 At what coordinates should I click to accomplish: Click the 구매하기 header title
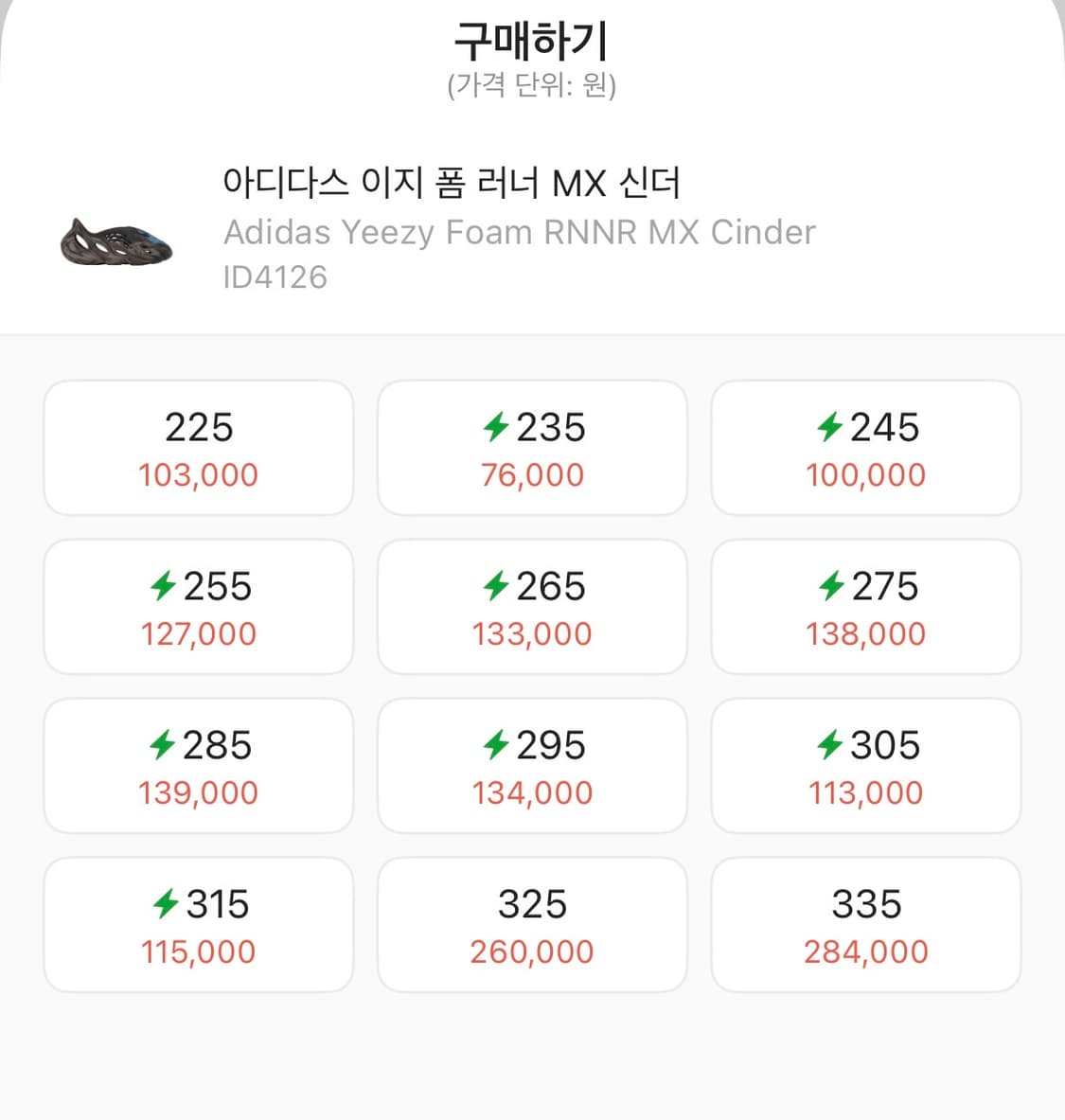[x=532, y=40]
